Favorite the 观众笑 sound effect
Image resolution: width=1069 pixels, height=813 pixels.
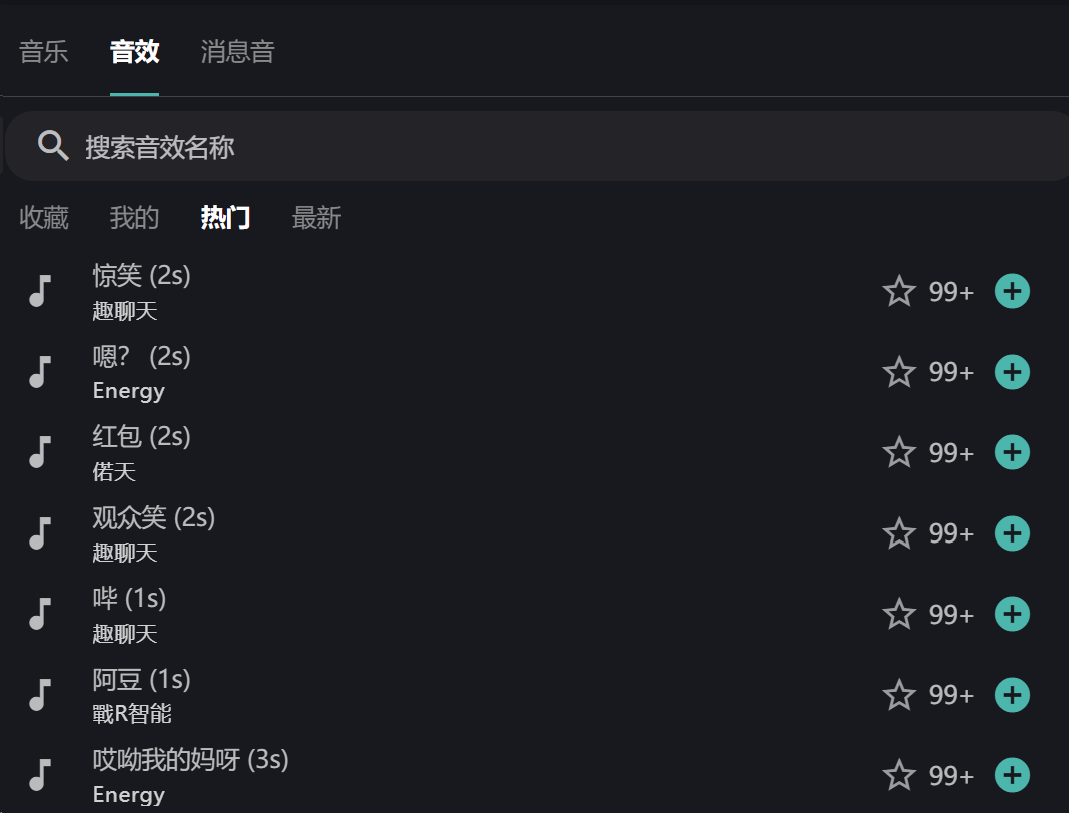899,533
